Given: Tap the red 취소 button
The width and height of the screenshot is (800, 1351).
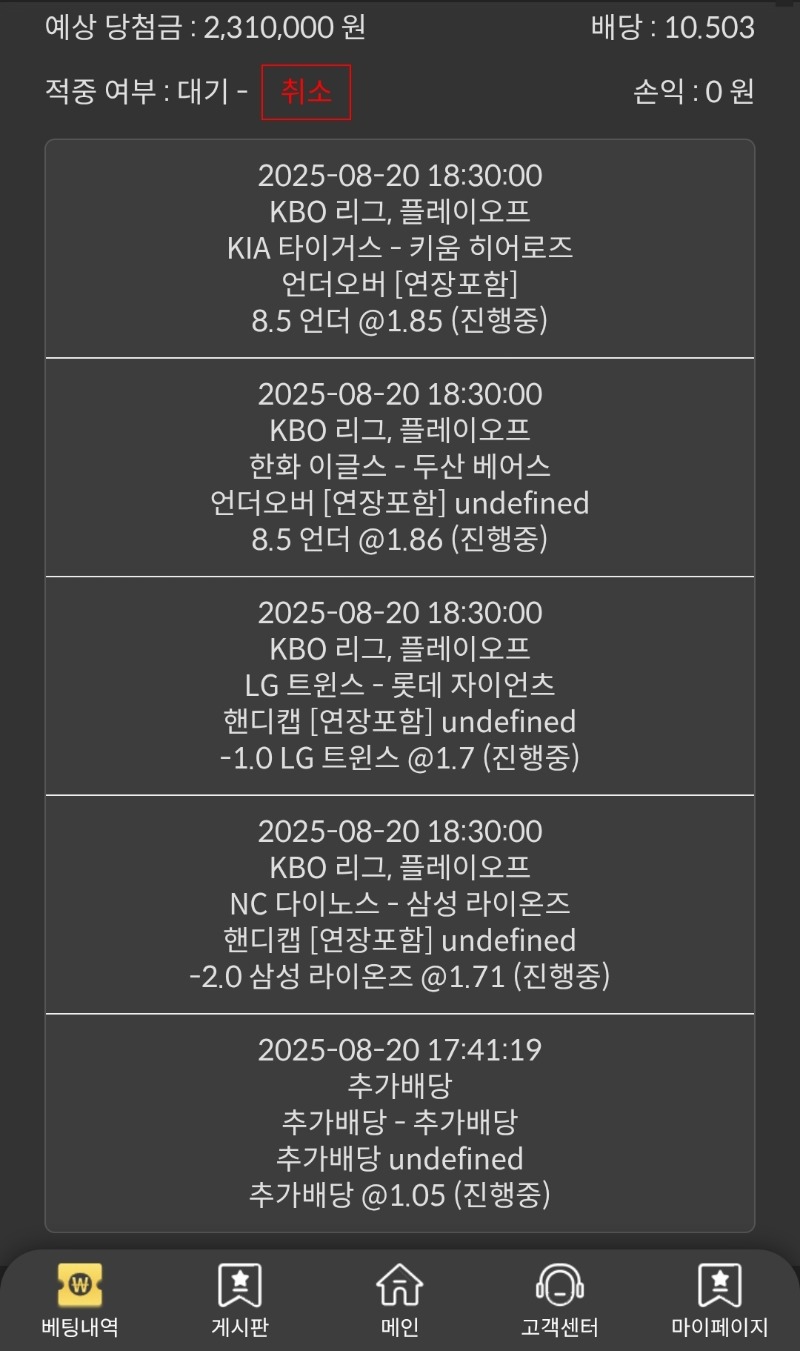Looking at the screenshot, I should (x=306, y=92).
